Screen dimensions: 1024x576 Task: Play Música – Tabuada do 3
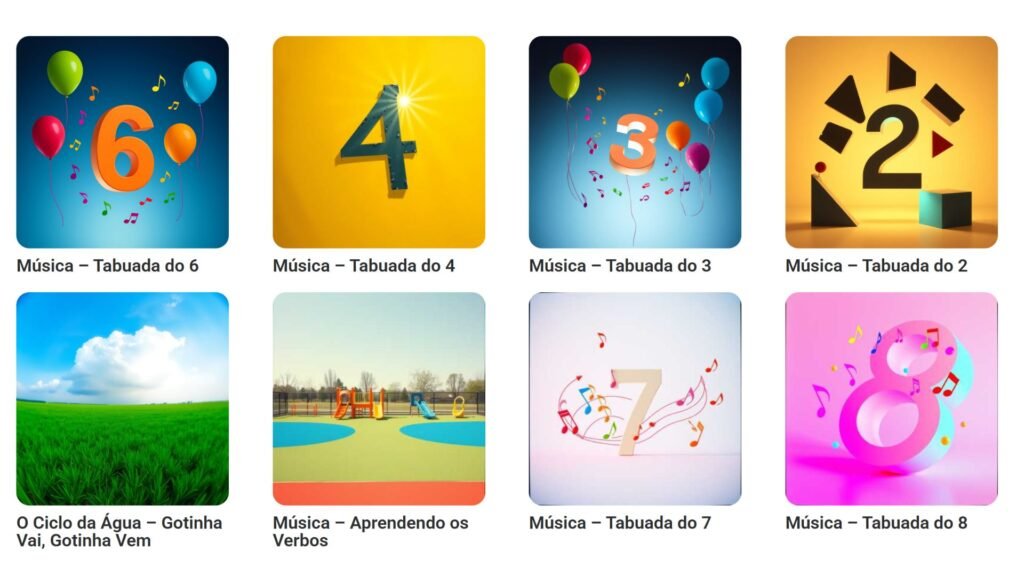click(x=634, y=142)
